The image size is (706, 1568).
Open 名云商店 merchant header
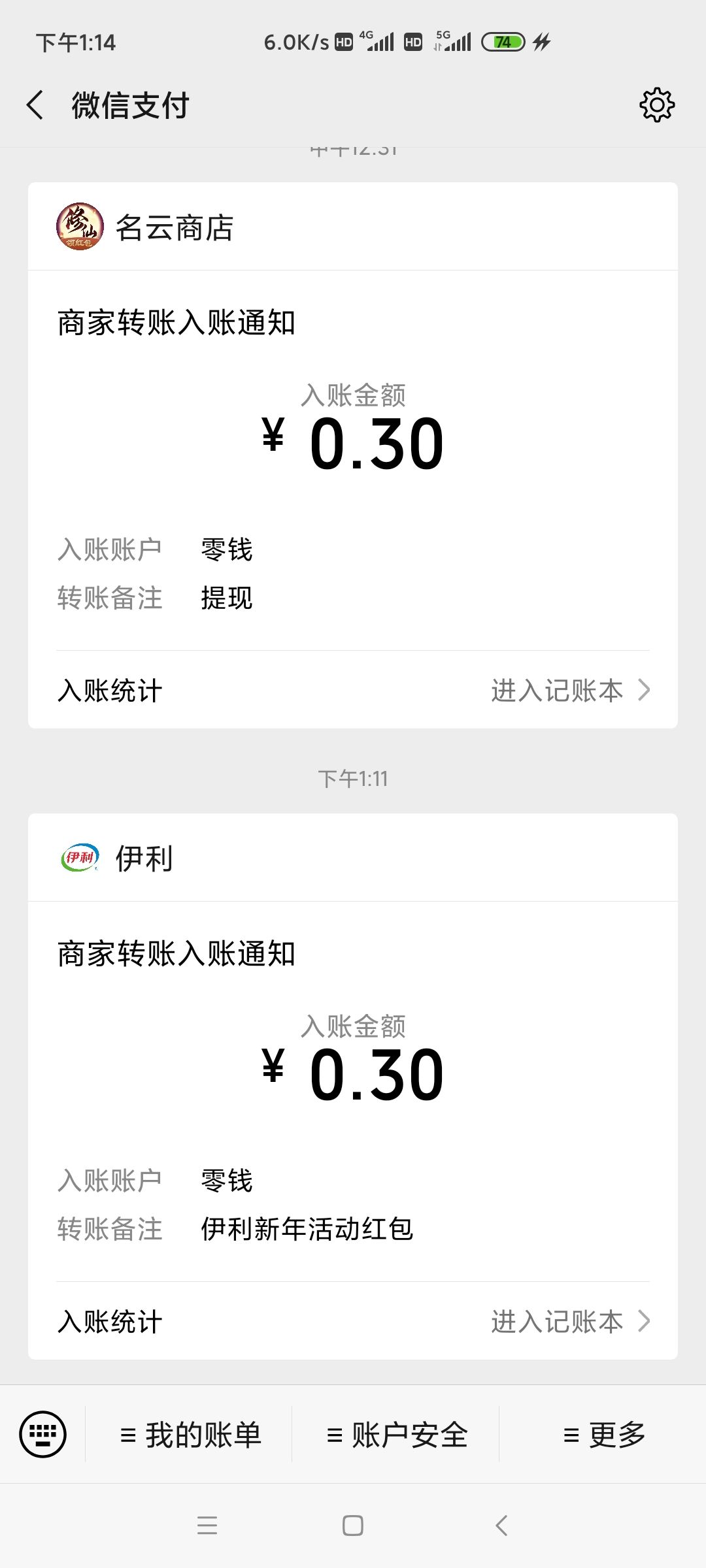point(353,227)
